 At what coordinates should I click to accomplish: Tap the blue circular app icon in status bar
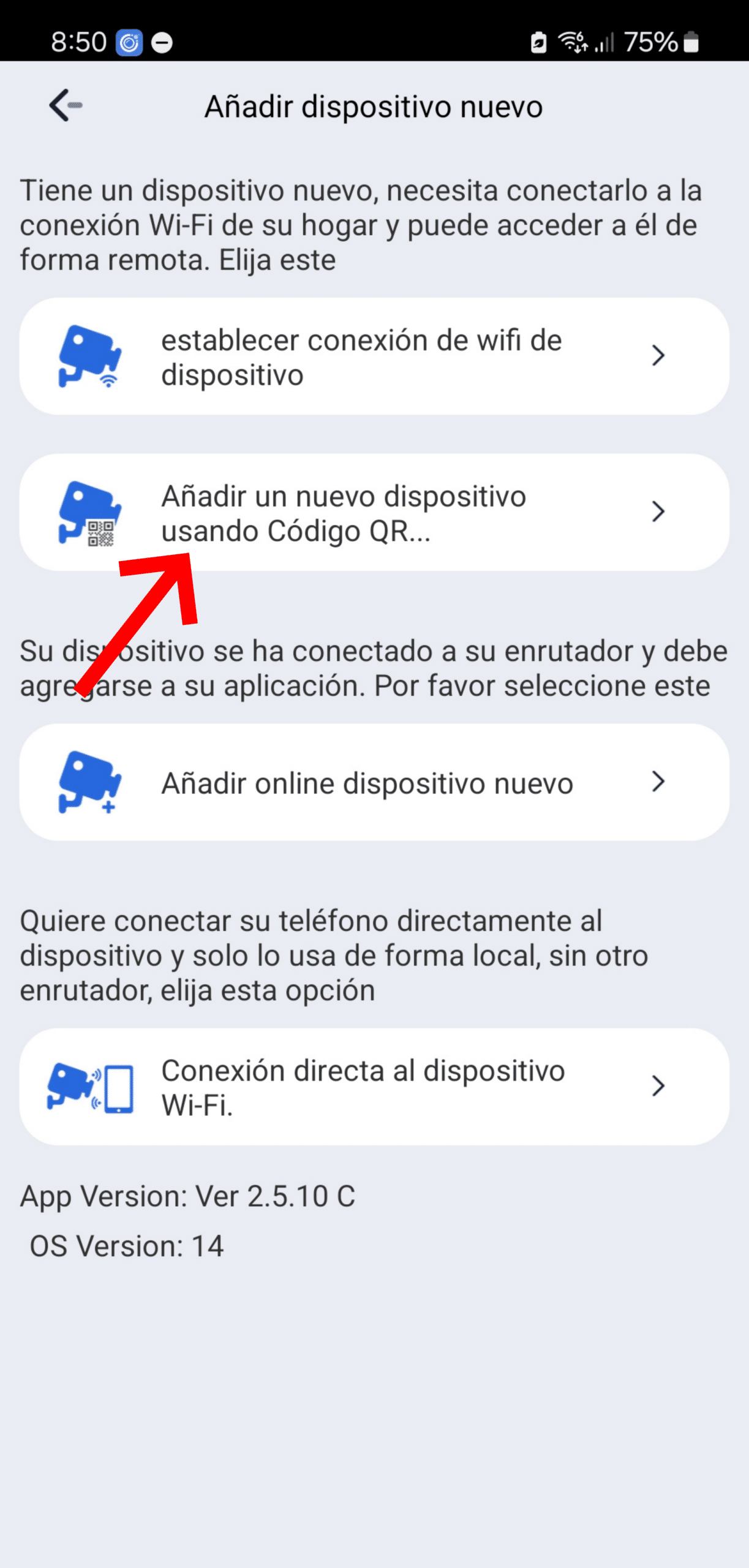(129, 42)
